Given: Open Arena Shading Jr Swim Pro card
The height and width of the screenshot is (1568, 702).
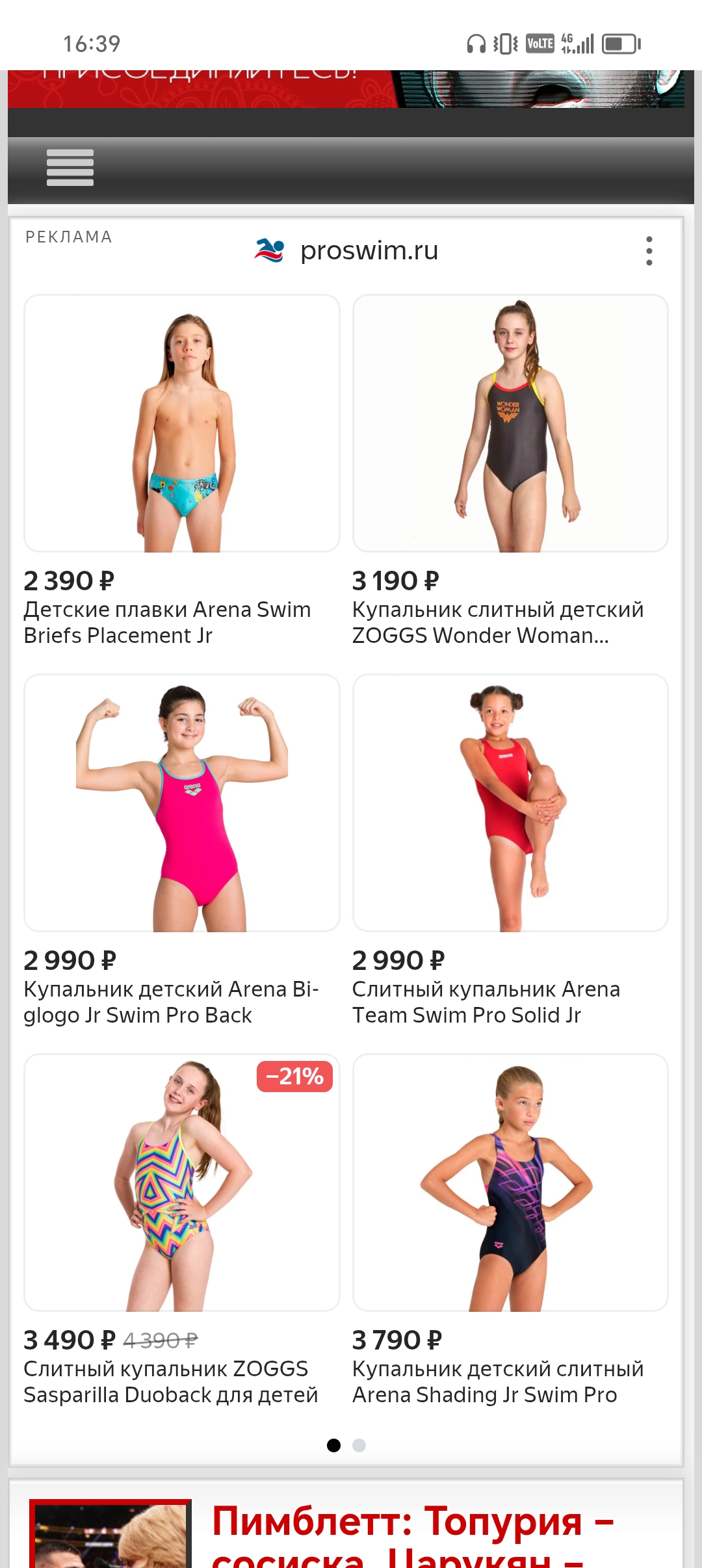Looking at the screenshot, I should click(510, 1183).
